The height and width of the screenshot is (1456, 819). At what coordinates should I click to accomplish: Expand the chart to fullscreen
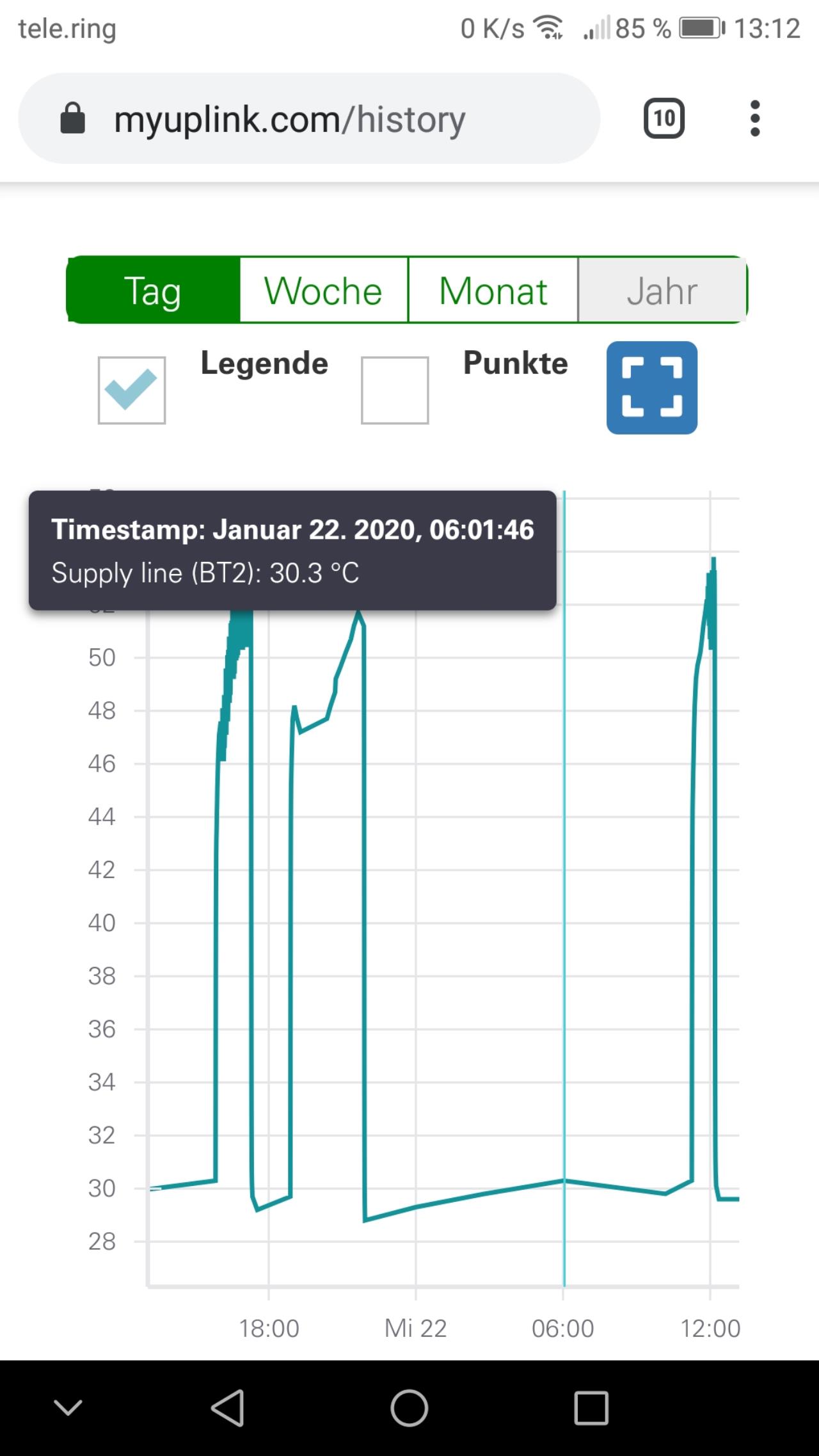[x=652, y=388]
